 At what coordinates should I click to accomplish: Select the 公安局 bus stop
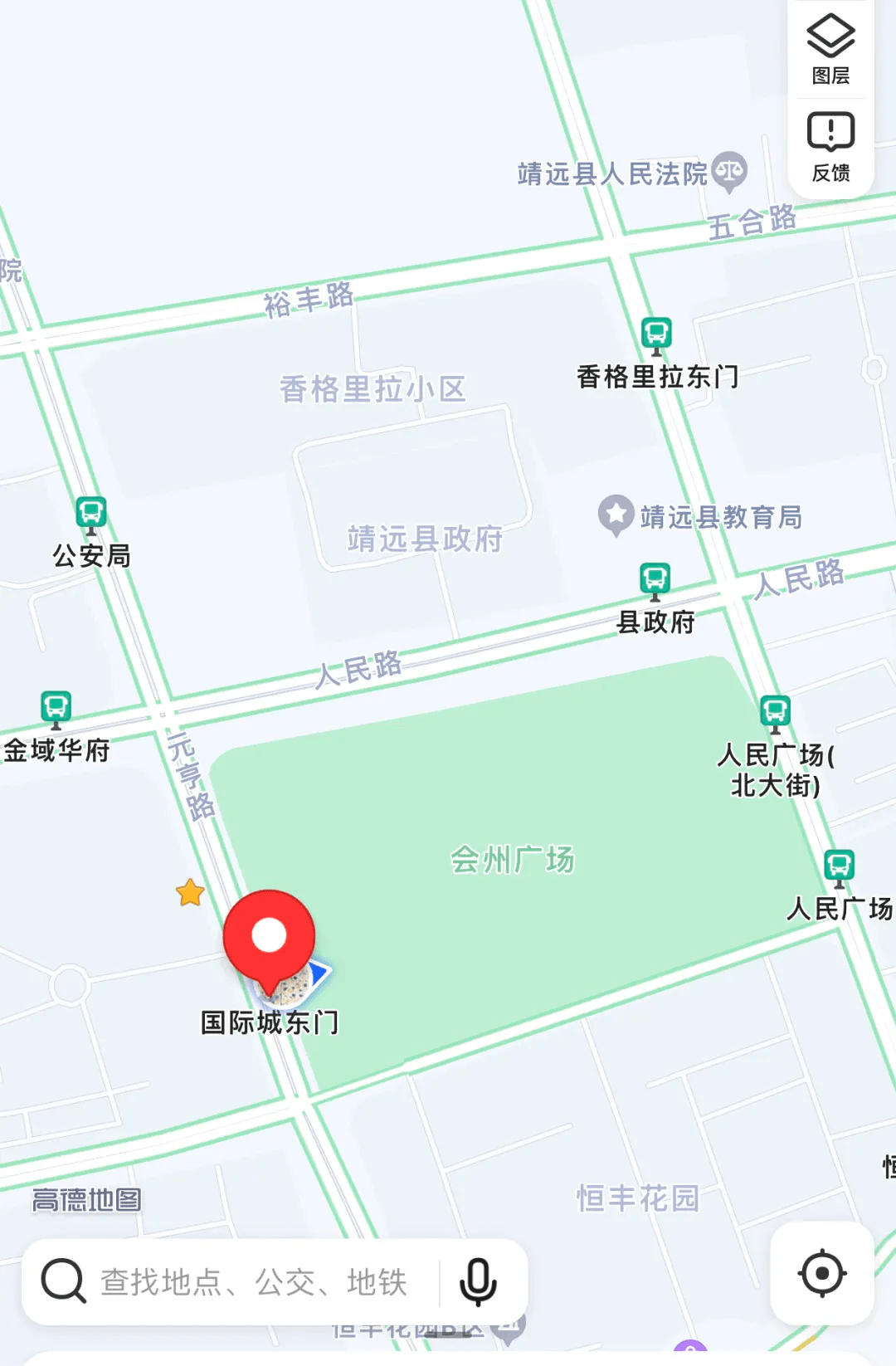click(x=91, y=514)
